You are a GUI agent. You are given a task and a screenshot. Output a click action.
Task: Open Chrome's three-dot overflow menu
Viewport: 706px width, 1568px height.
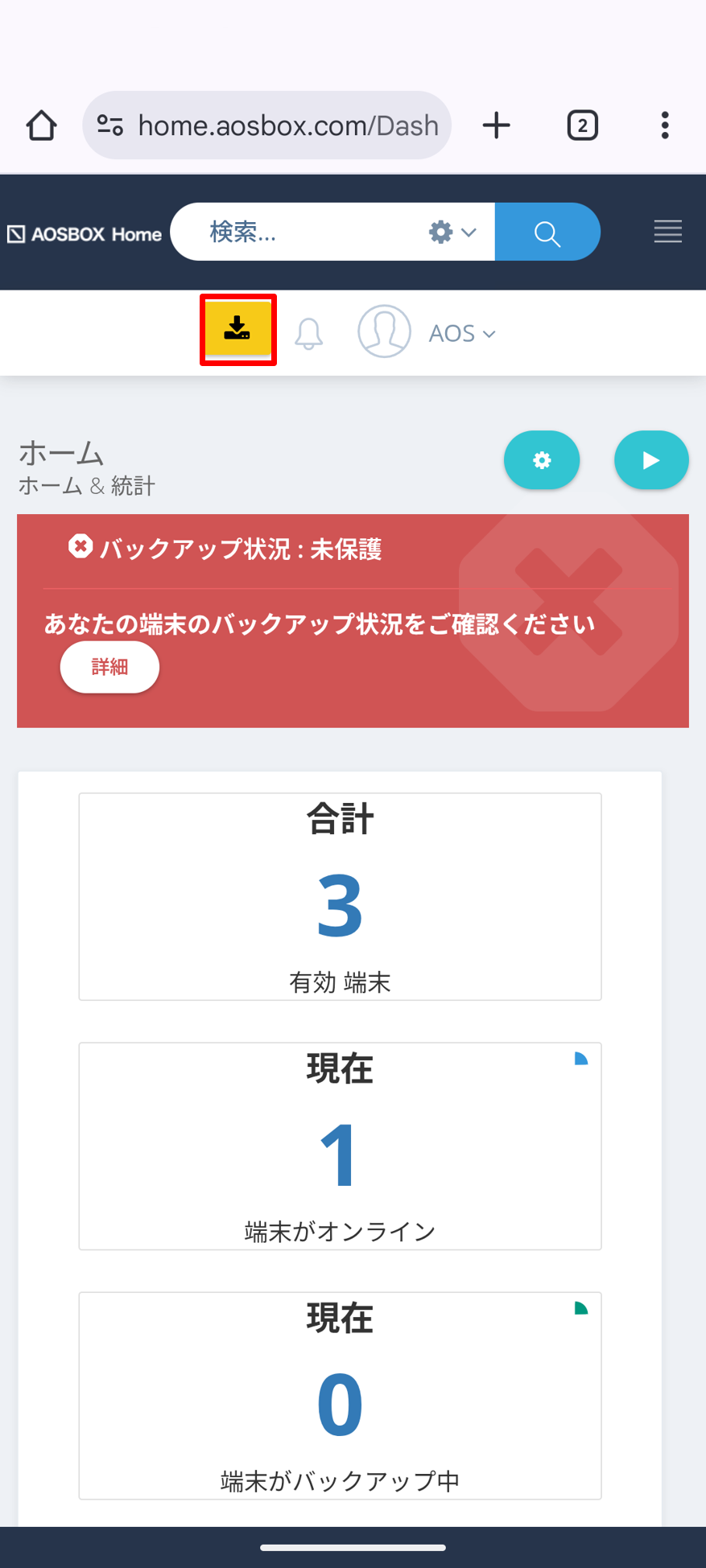click(665, 125)
